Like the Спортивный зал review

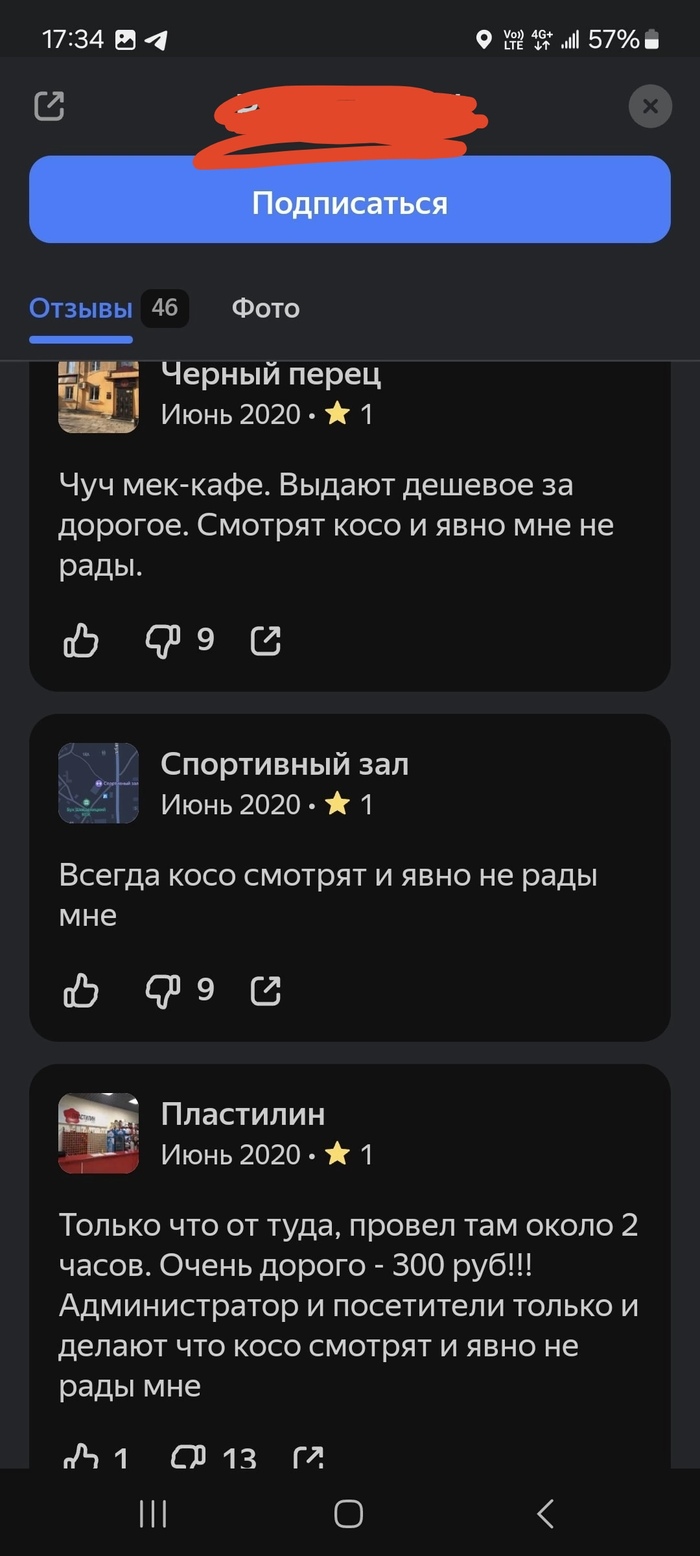pyautogui.click(x=81, y=990)
